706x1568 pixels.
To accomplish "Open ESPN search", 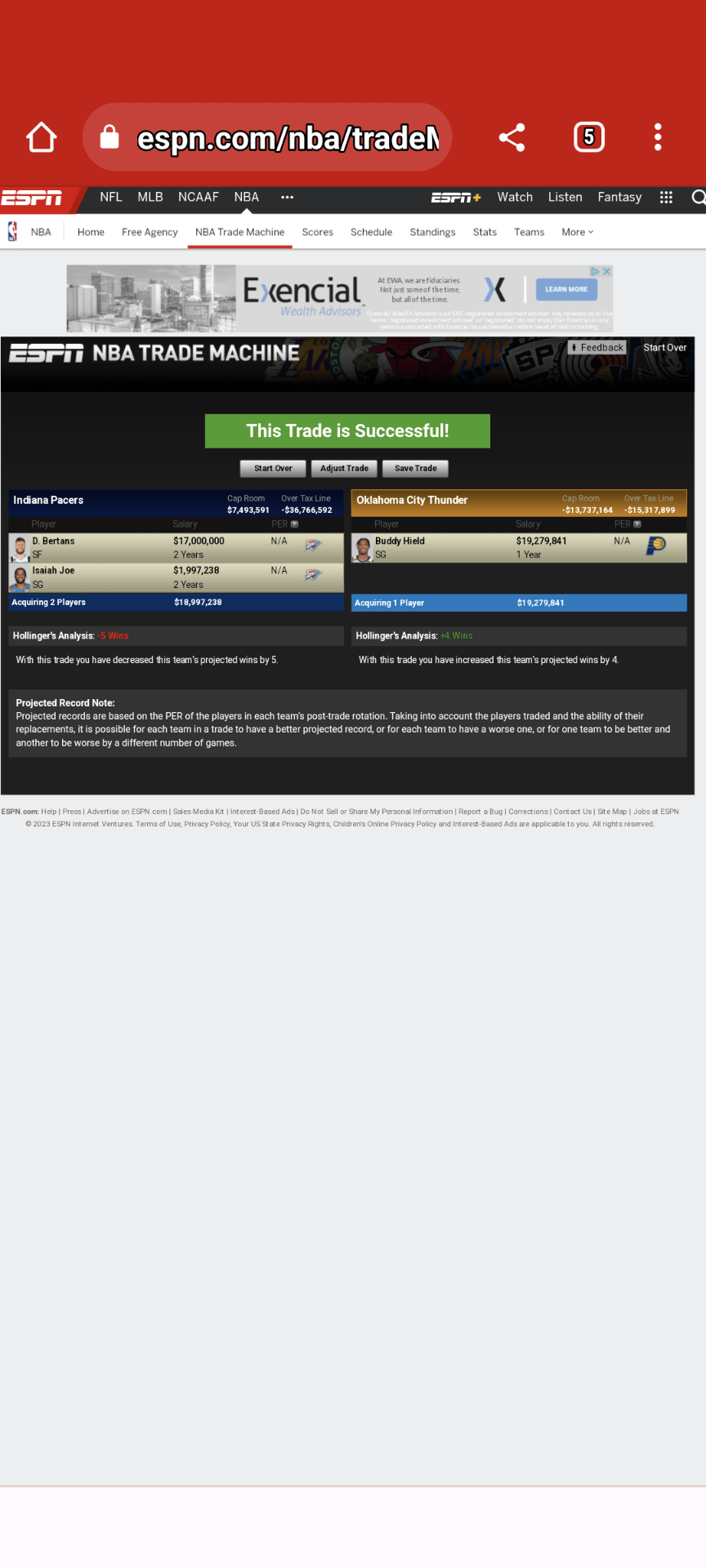I will pyautogui.click(x=698, y=197).
